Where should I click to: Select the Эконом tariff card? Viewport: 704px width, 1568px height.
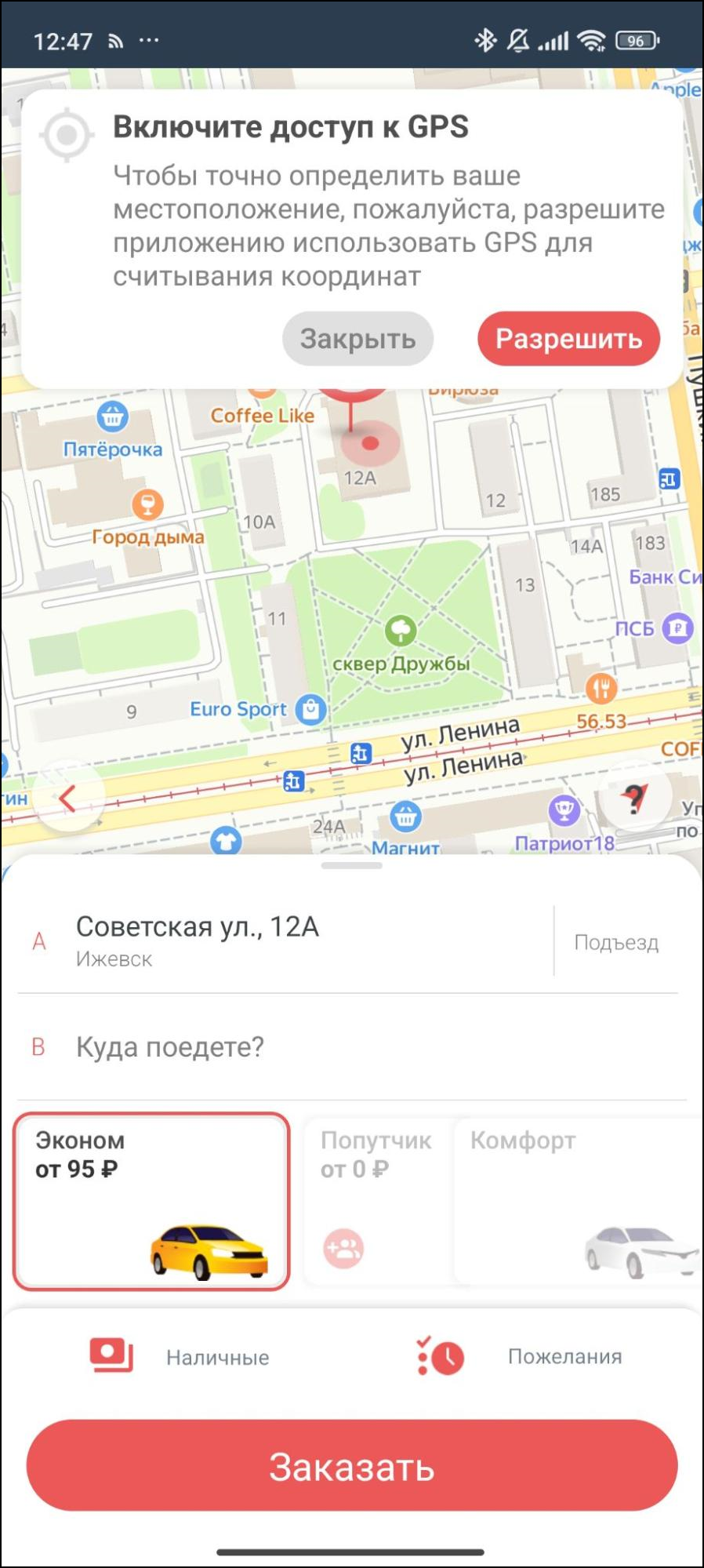151,1200
